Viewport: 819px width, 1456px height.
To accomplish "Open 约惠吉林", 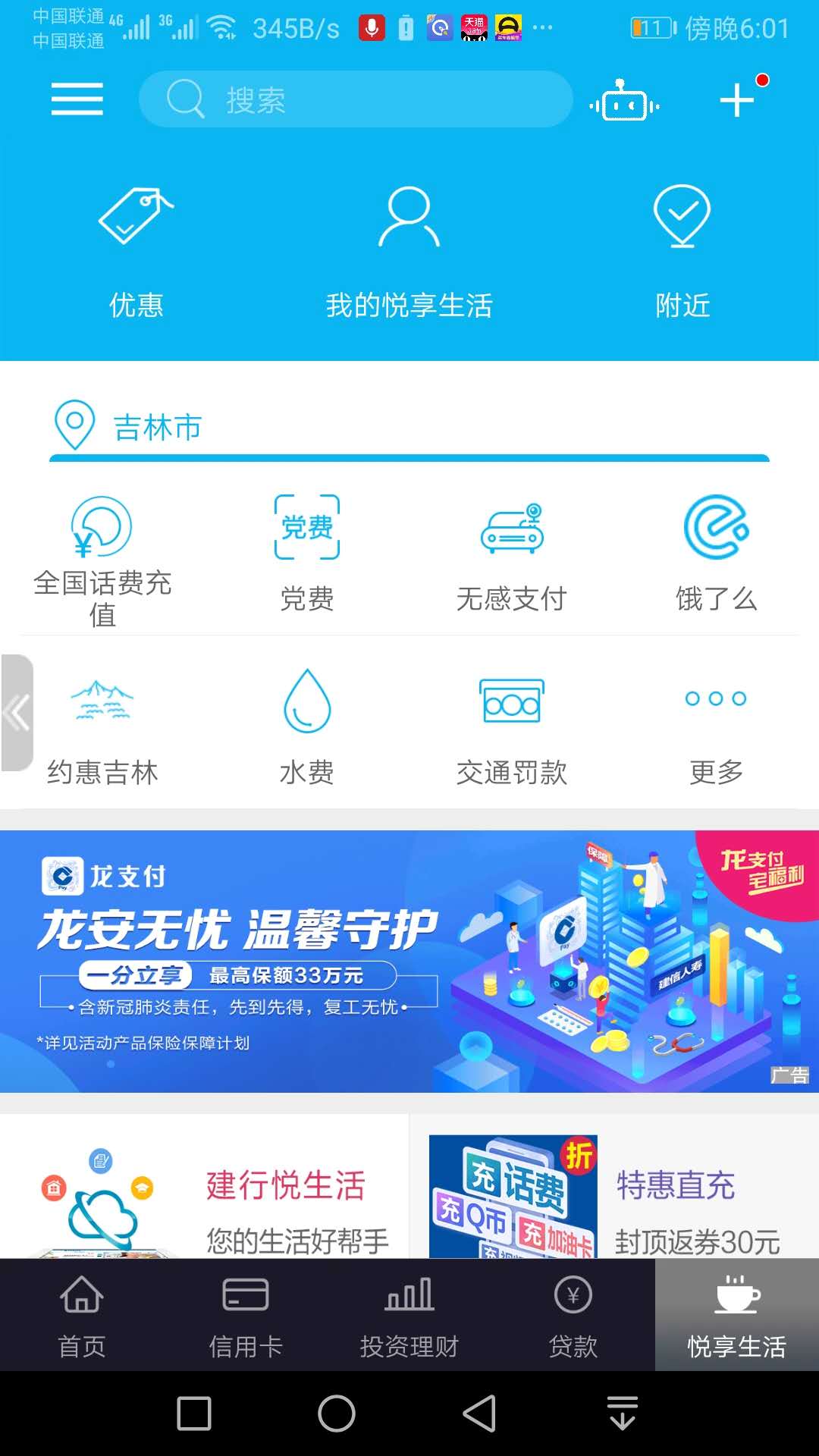I will coord(102,730).
